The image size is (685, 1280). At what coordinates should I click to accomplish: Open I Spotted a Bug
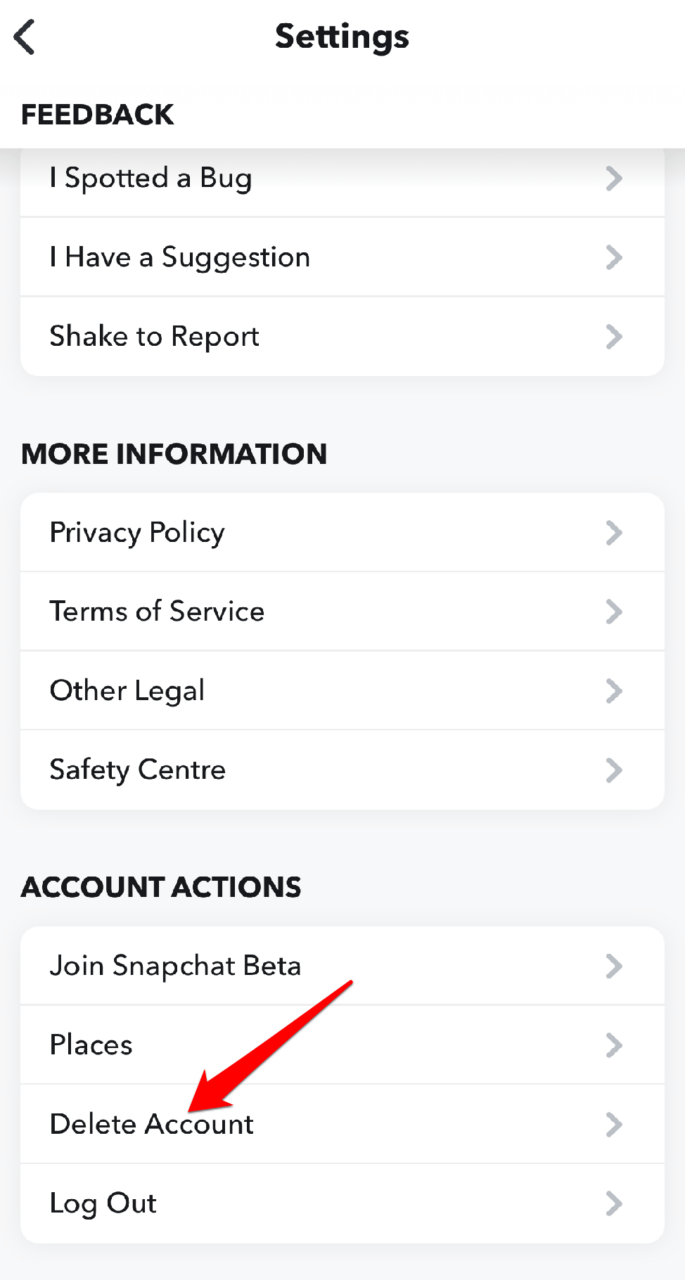pyautogui.click(x=342, y=179)
